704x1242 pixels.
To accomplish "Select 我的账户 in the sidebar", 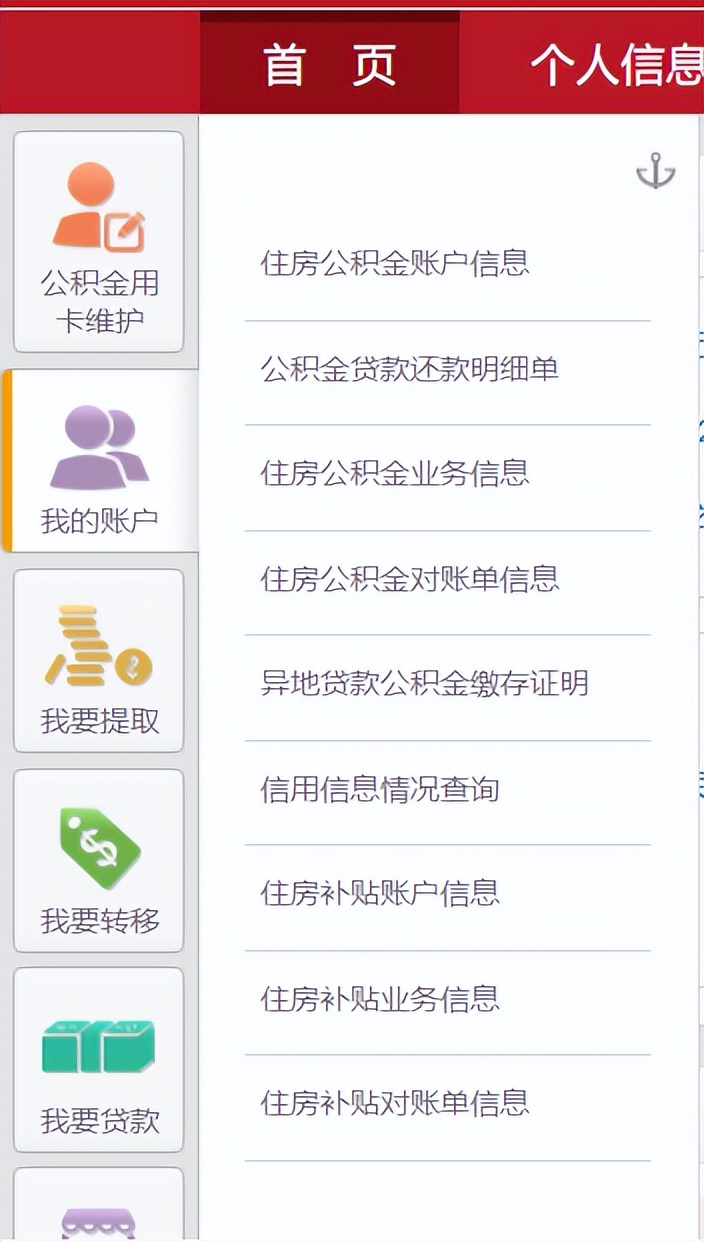I will click(x=100, y=463).
